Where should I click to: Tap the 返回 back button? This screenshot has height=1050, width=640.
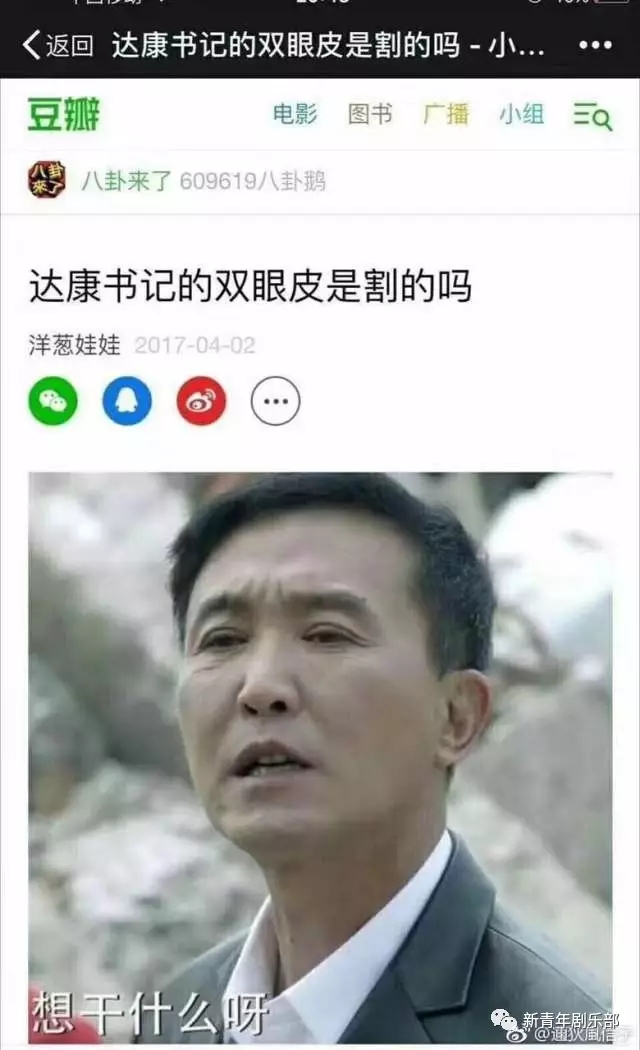[58, 46]
